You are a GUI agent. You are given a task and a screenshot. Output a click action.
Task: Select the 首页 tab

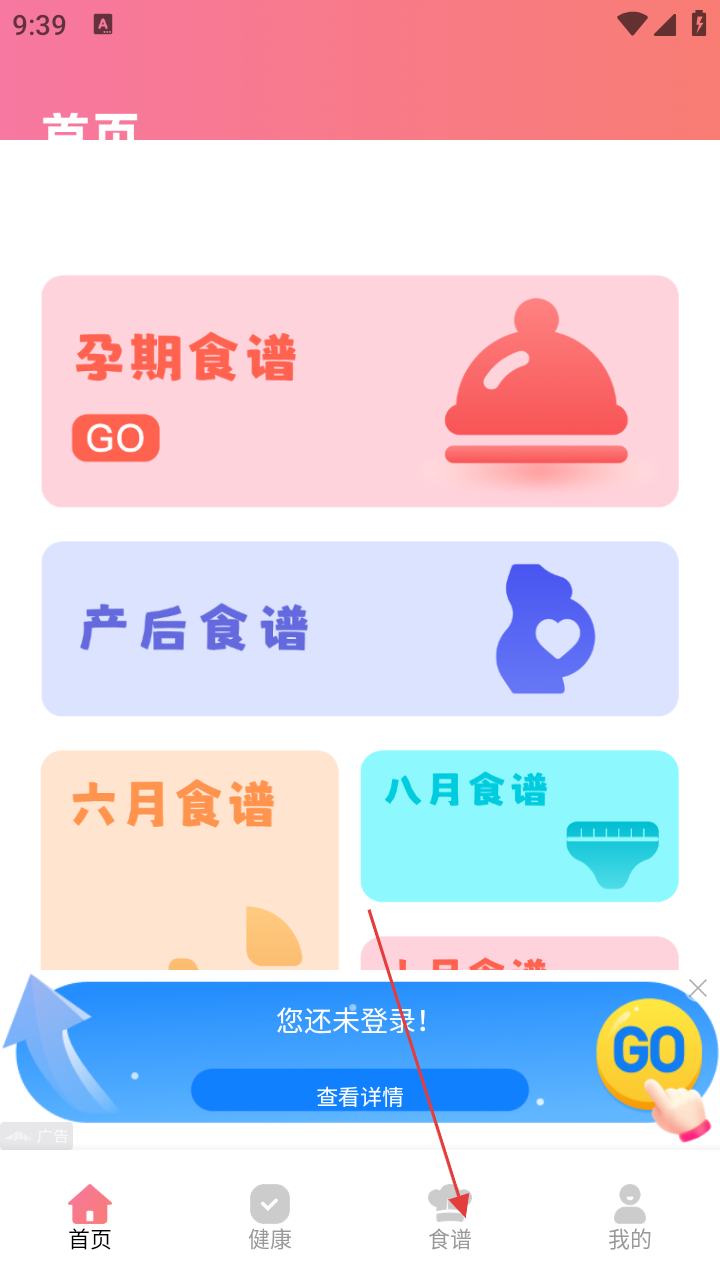pyautogui.click(x=90, y=1217)
